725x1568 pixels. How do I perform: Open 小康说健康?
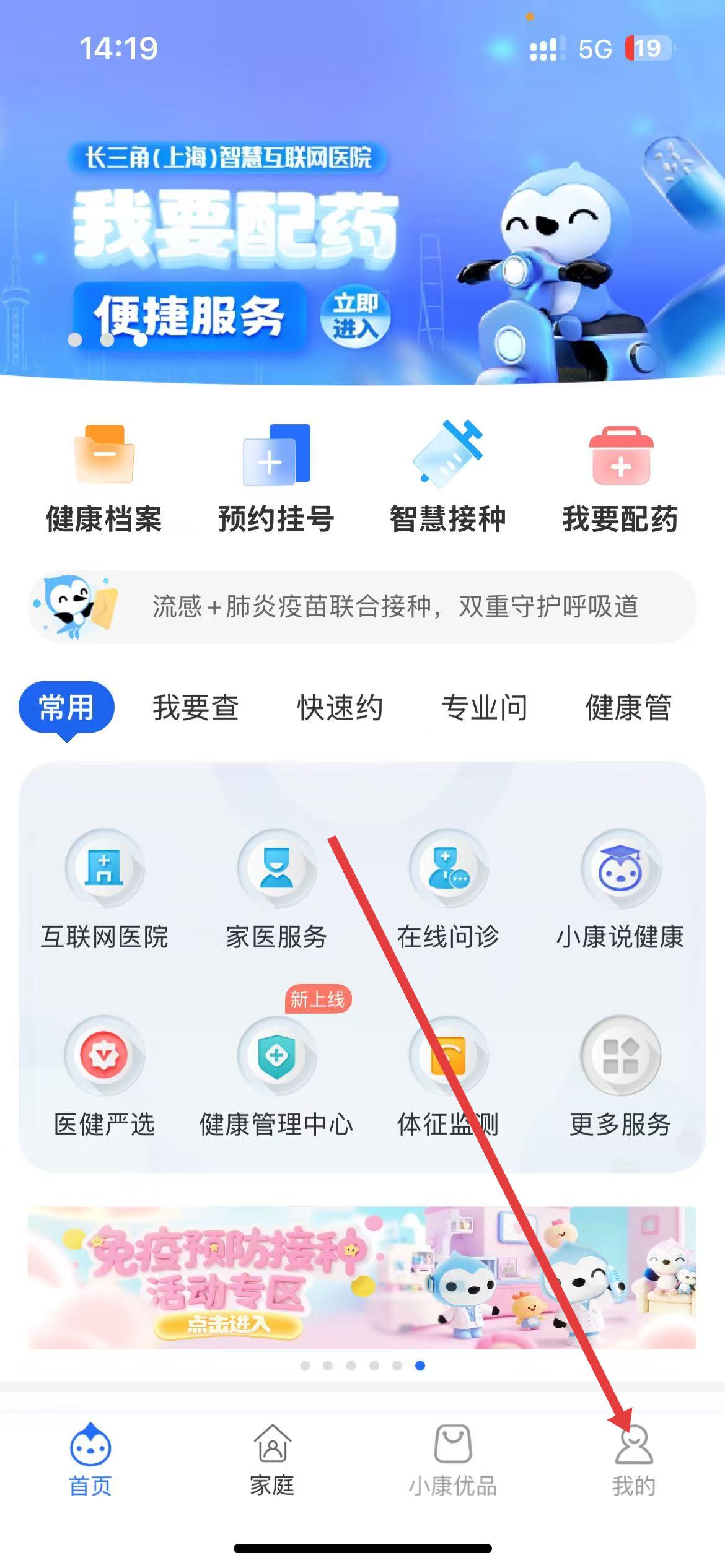click(620, 889)
